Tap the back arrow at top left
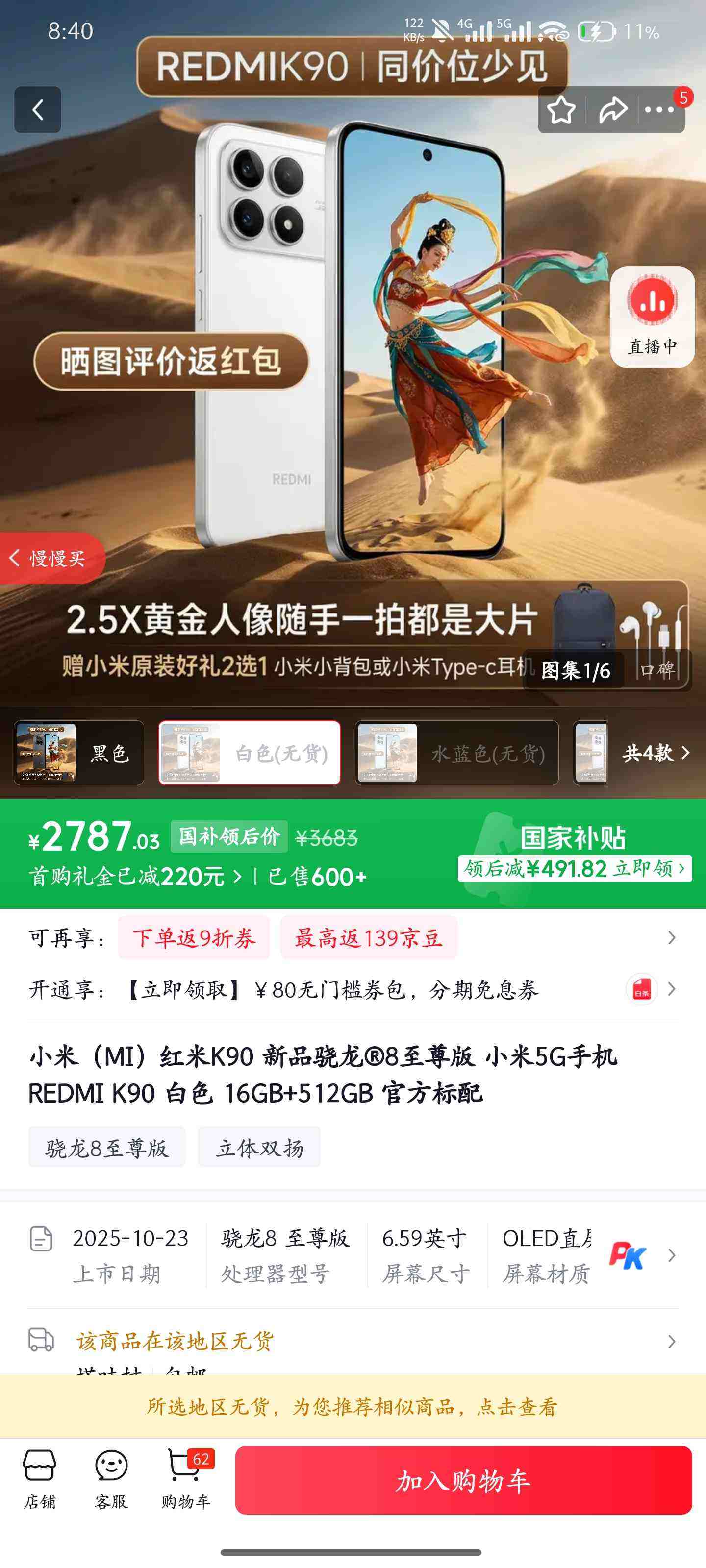 click(38, 110)
